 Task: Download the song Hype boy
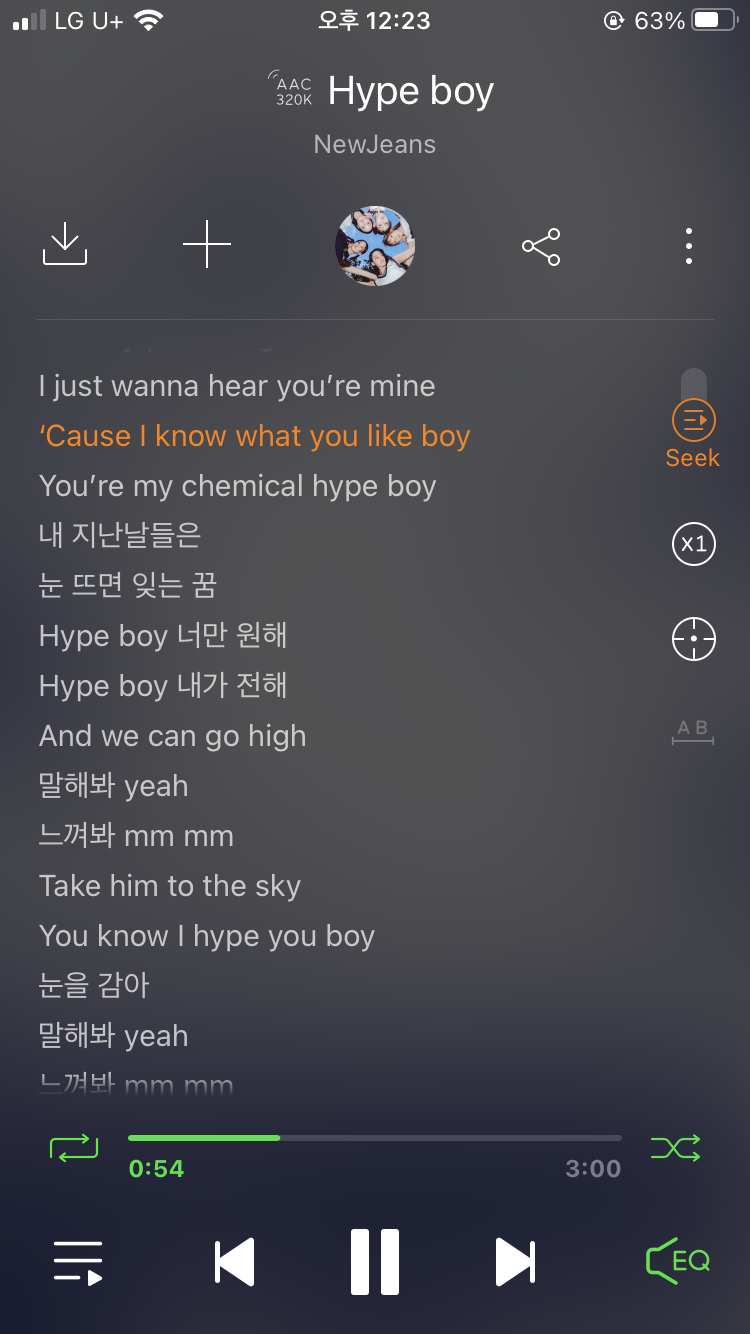click(65, 245)
